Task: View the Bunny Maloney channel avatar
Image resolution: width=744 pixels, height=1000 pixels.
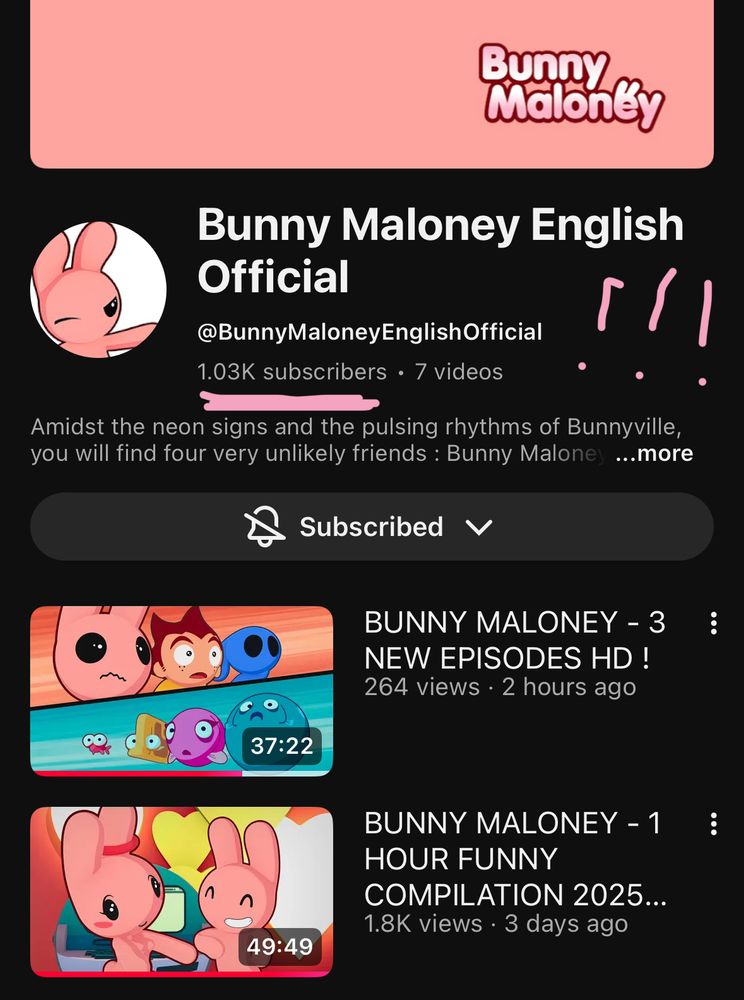Action: point(98,290)
